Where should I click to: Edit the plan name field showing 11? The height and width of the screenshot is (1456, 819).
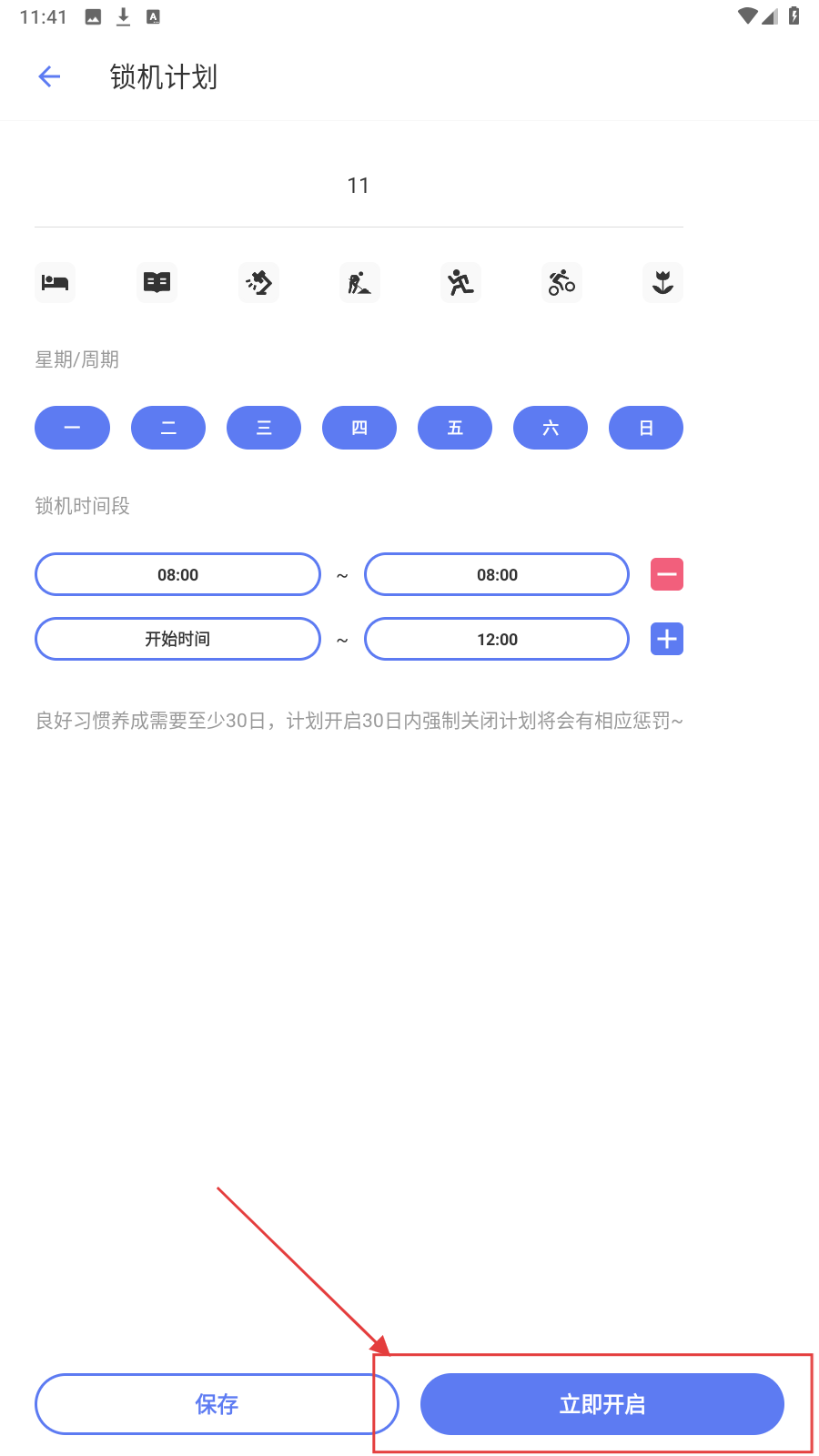pyautogui.click(x=359, y=187)
